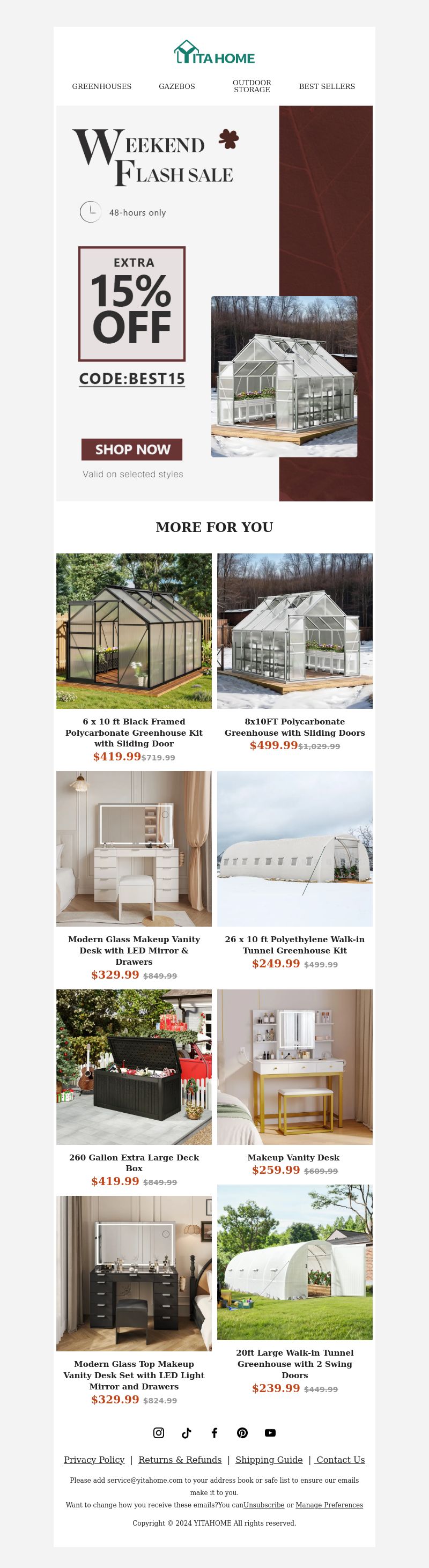The image size is (429, 1568).
Task: Open the TikTok profile icon
Action: [187, 1433]
